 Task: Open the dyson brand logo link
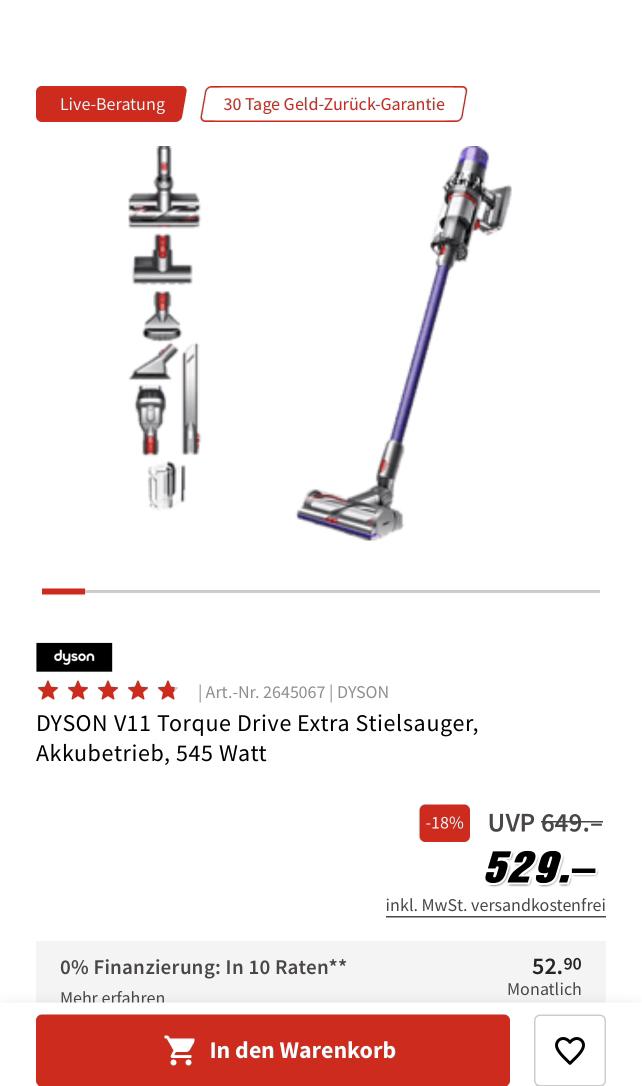[74, 657]
